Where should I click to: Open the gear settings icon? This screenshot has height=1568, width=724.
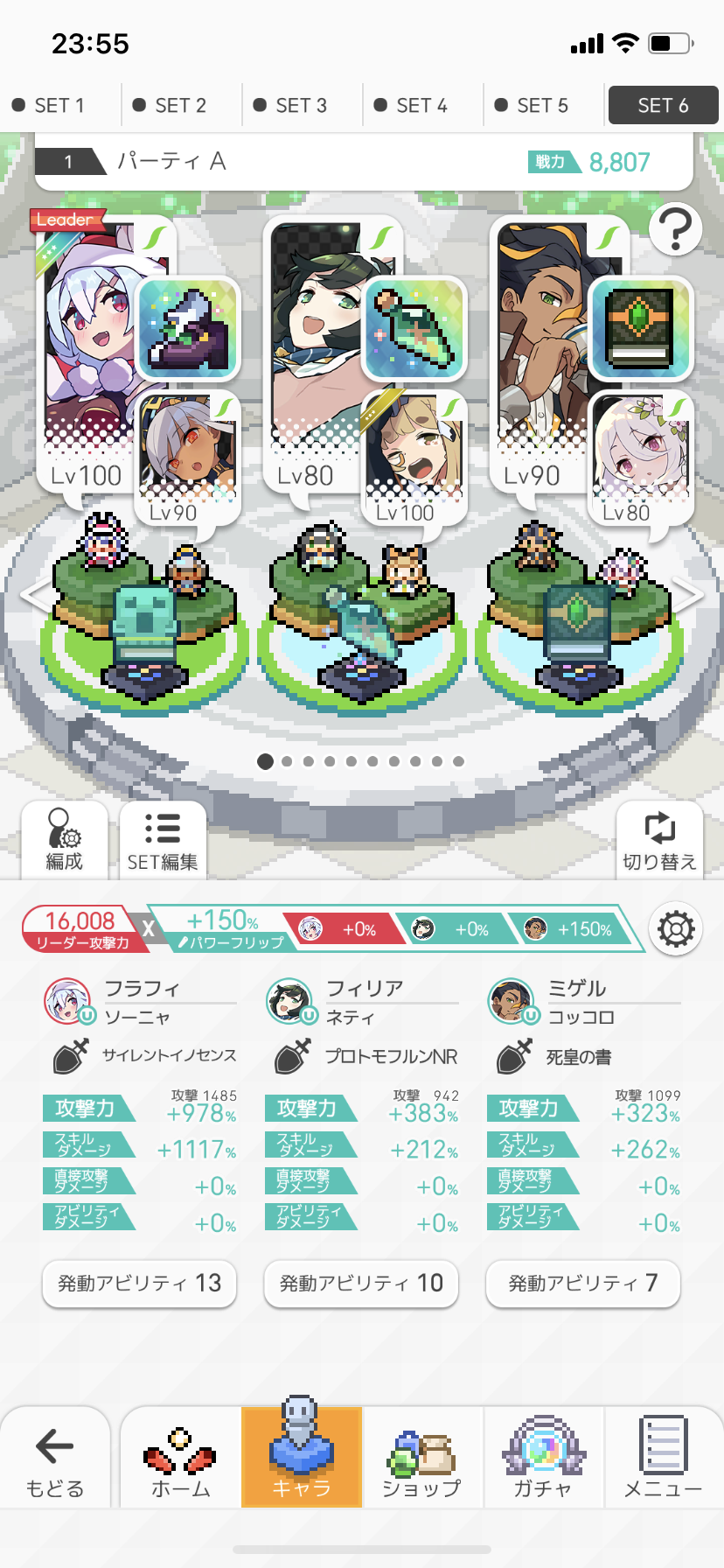coord(676,928)
